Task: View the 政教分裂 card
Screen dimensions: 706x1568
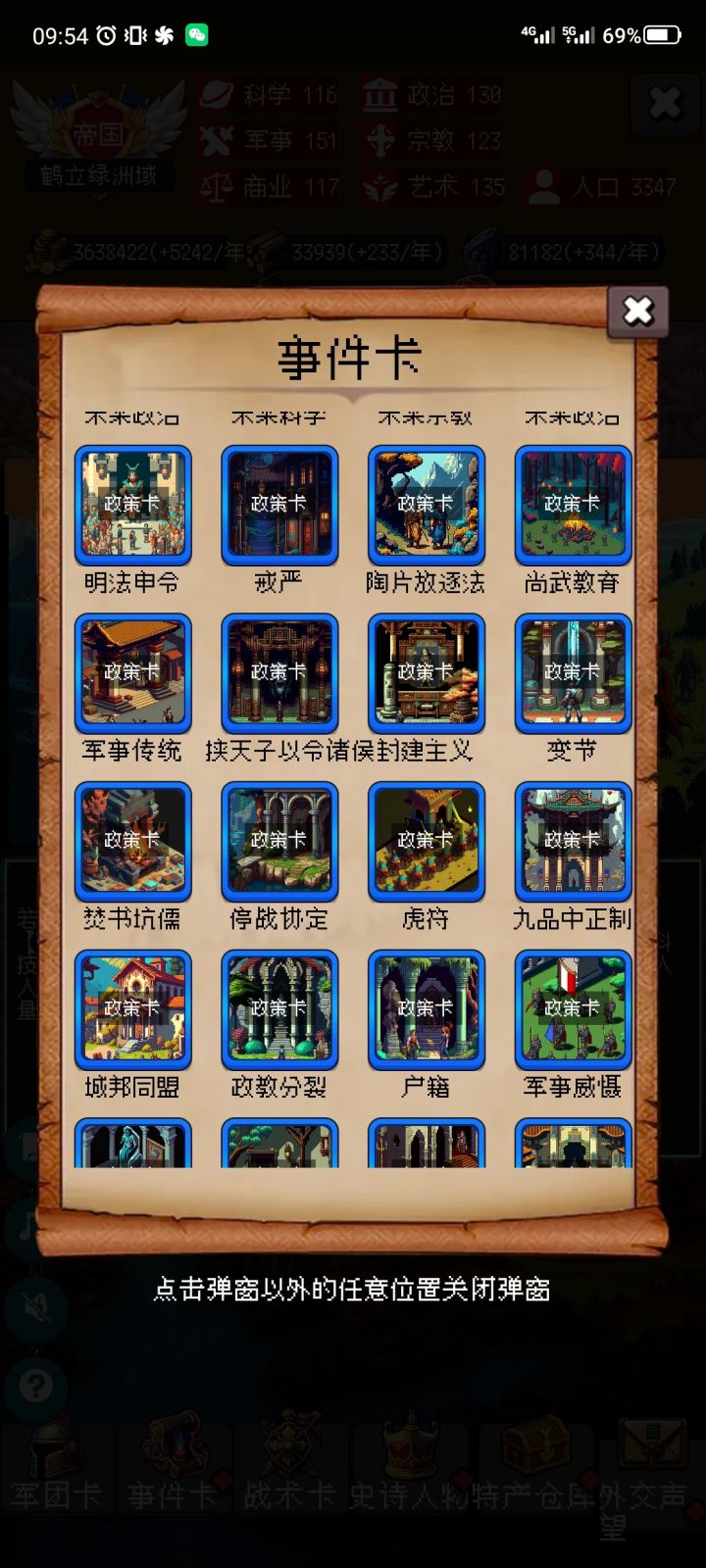Action: tap(279, 1010)
